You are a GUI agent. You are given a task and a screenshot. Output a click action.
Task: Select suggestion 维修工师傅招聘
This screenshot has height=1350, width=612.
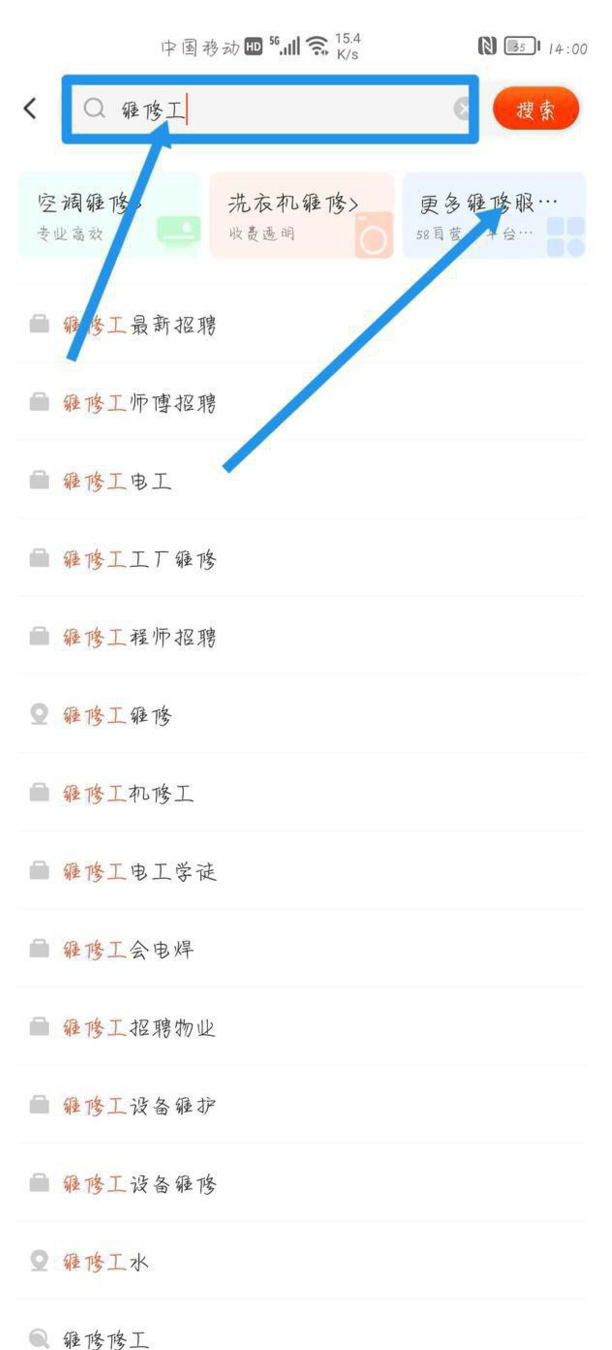pos(139,403)
